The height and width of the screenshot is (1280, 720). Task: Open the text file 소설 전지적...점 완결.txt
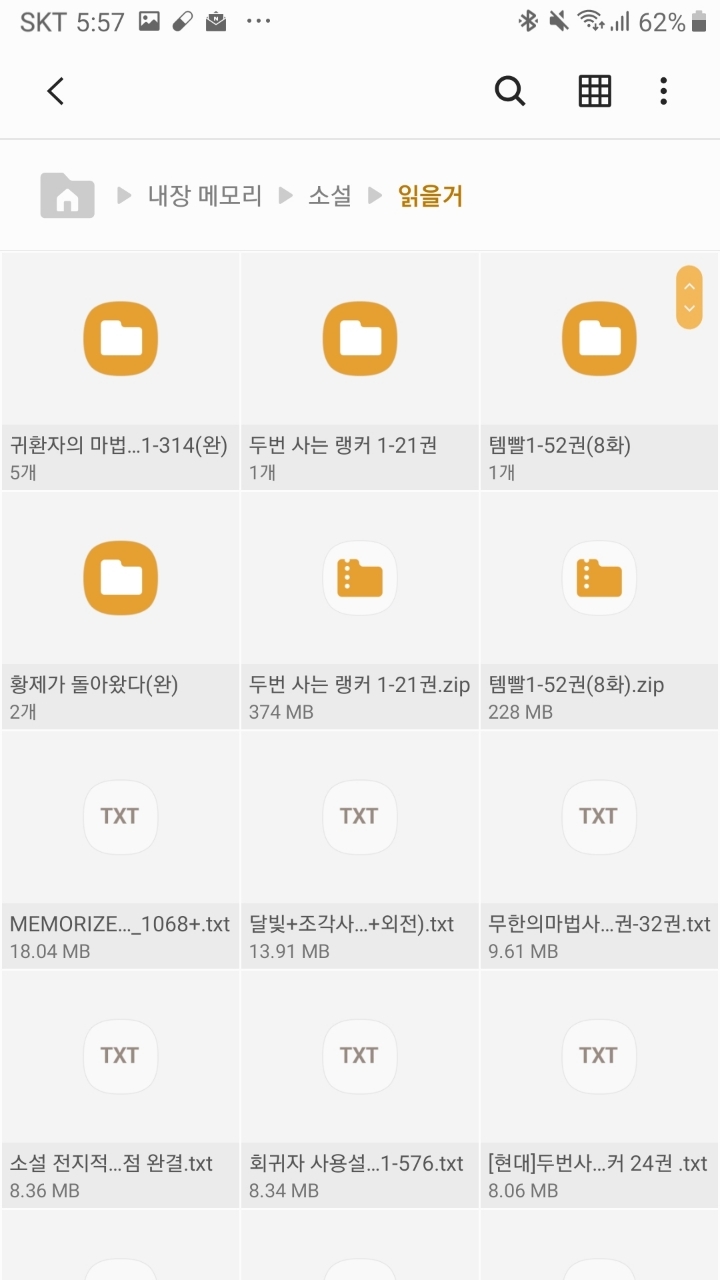click(x=120, y=1088)
